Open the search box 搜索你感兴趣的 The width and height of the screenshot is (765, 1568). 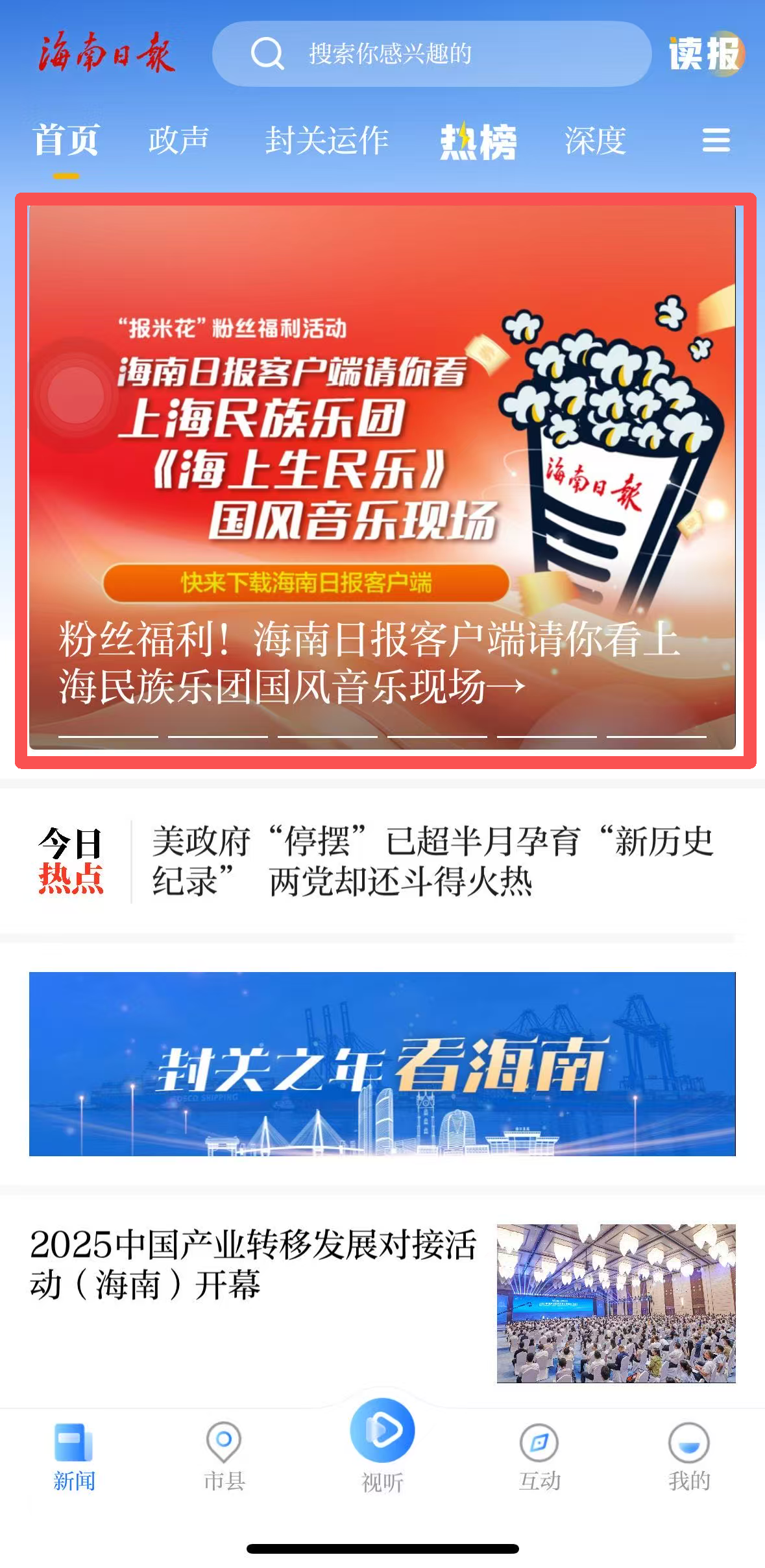click(x=431, y=54)
